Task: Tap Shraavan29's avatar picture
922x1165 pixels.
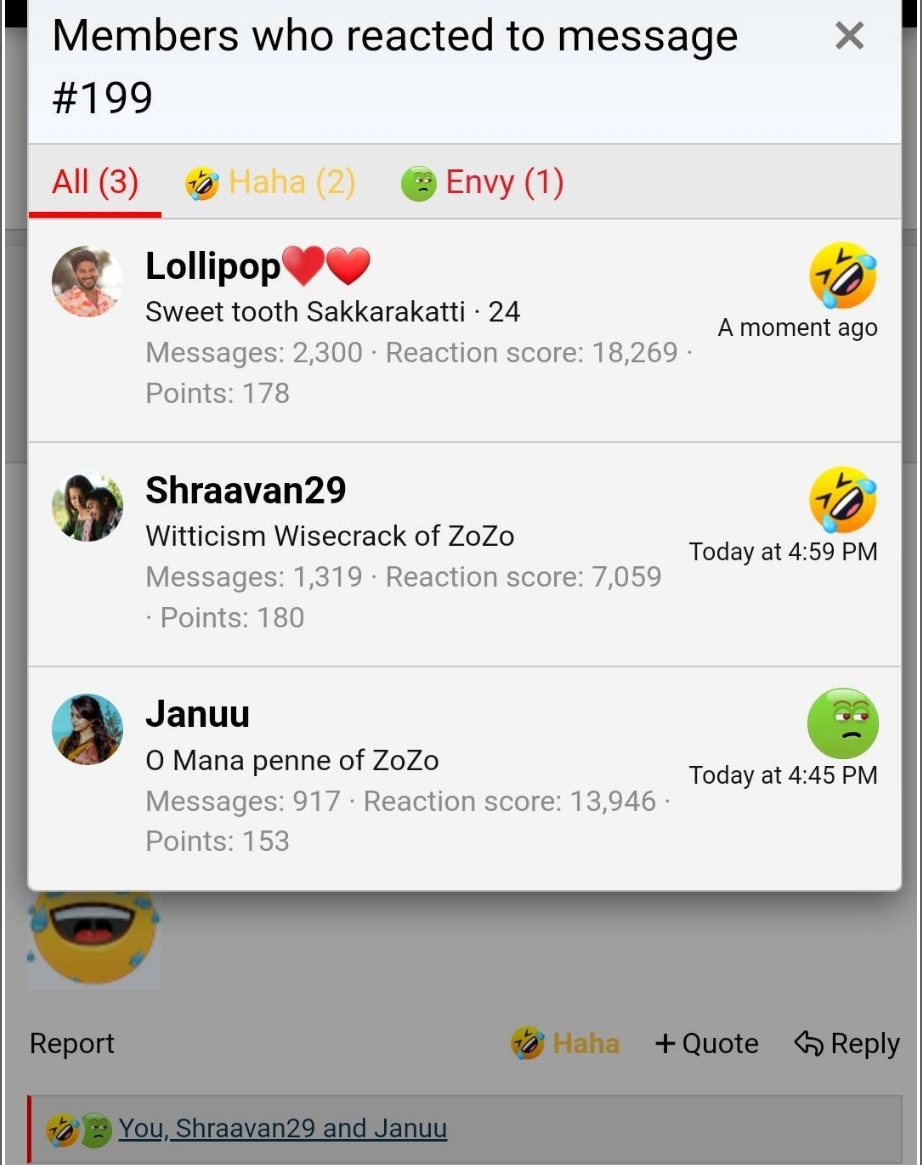Action: pos(88,507)
